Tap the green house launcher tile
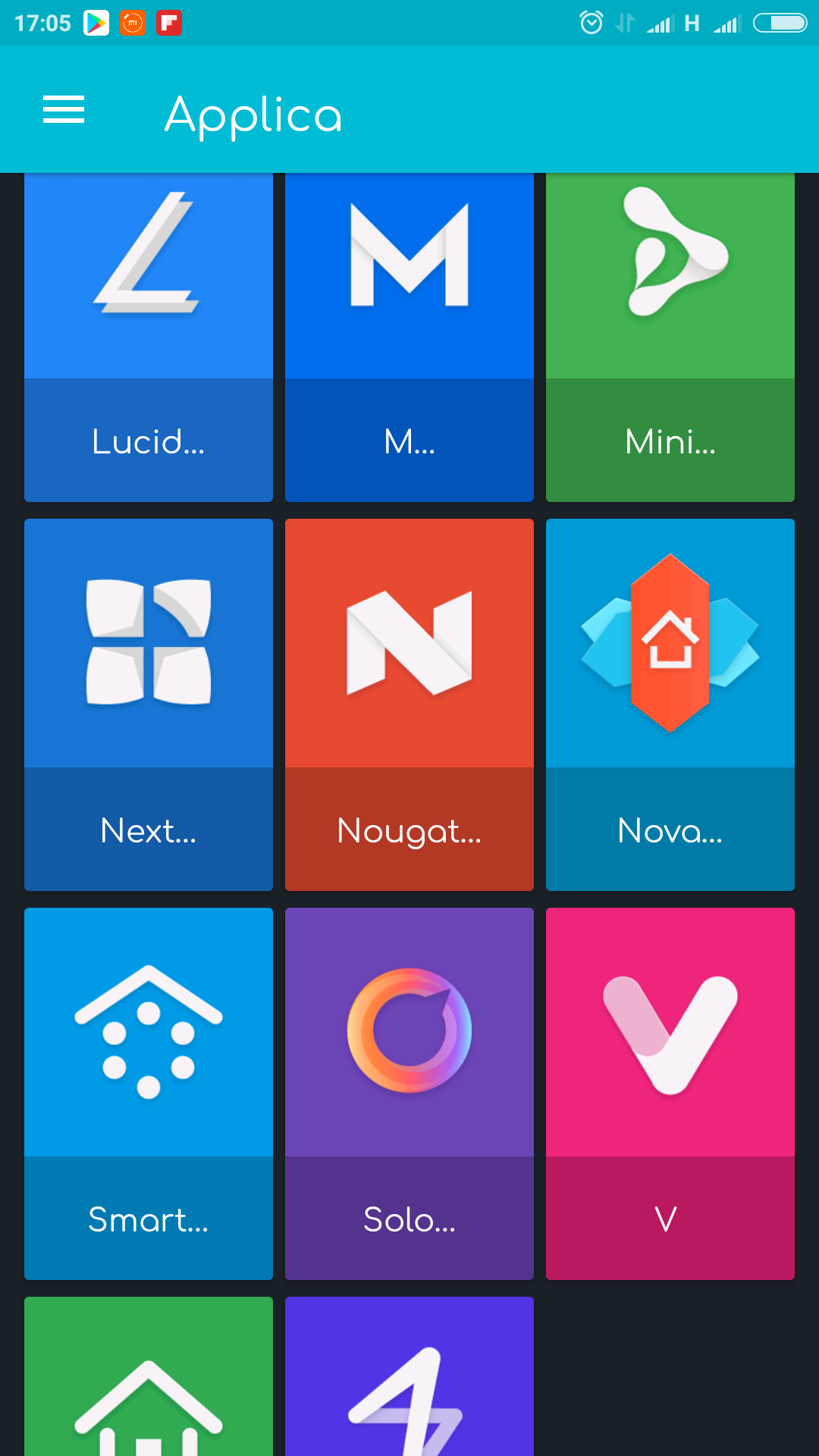 (149, 1376)
